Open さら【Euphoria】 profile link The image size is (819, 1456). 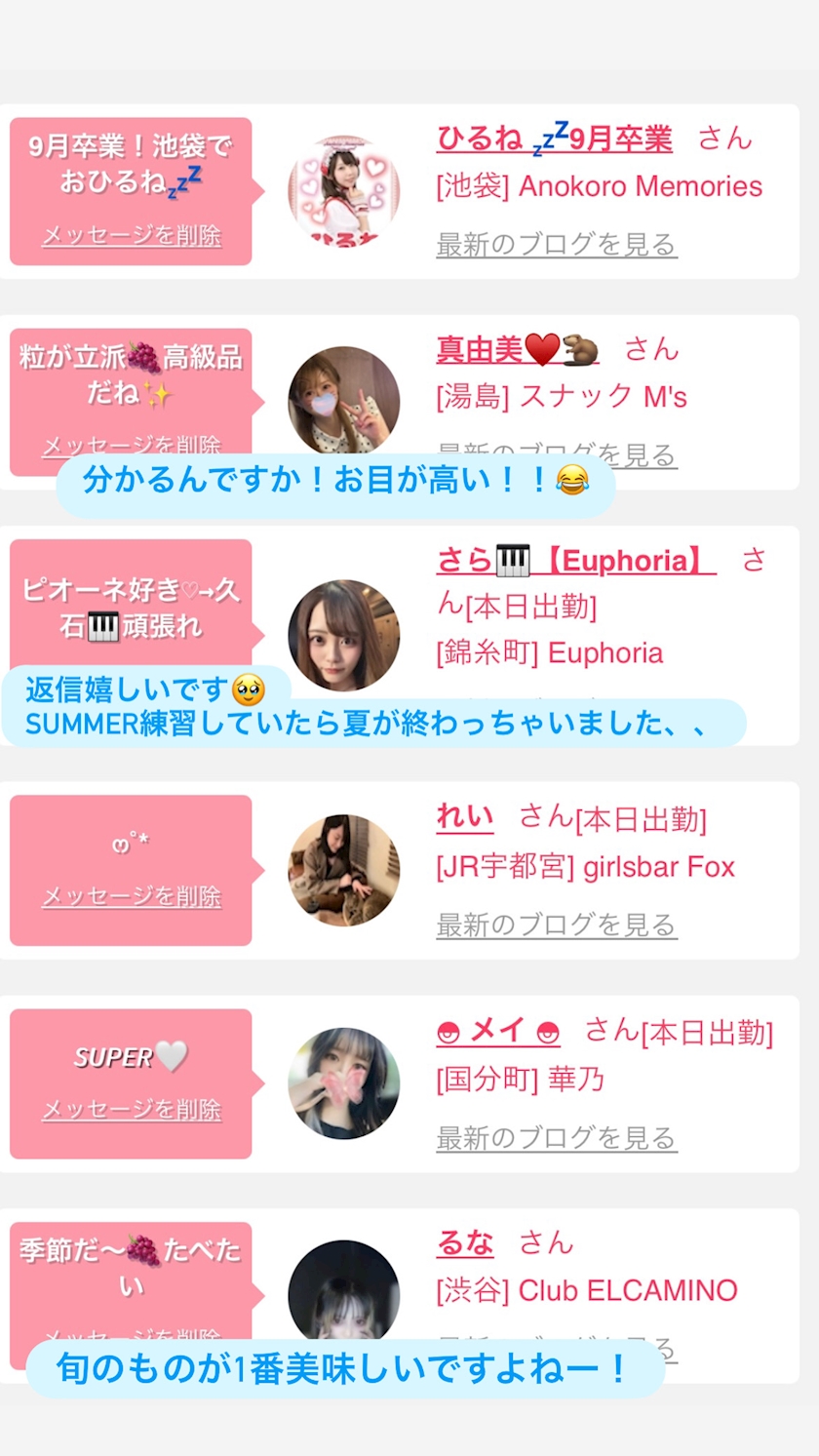point(575,561)
